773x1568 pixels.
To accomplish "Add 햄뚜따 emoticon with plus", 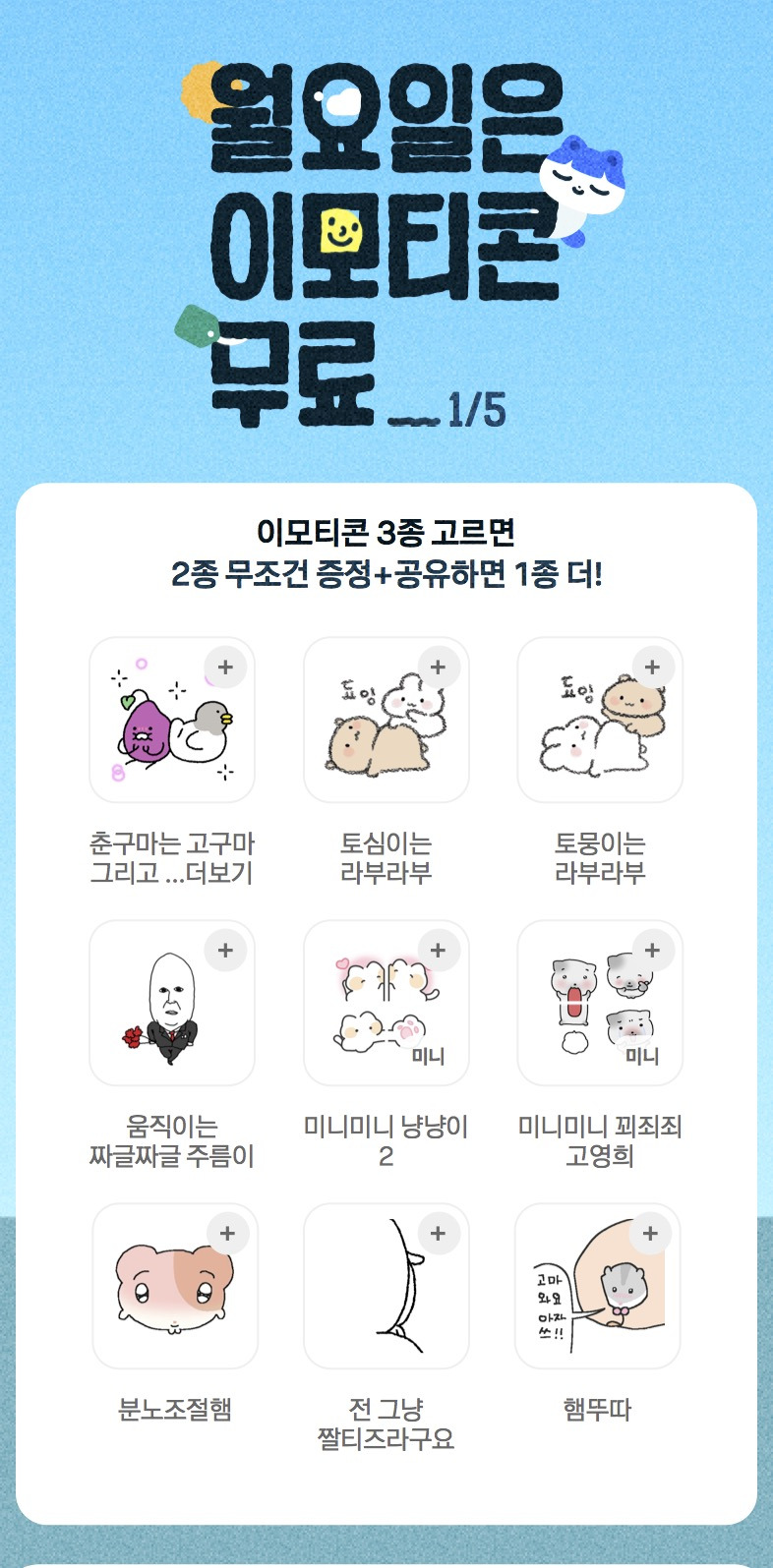I will point(650,1234).
